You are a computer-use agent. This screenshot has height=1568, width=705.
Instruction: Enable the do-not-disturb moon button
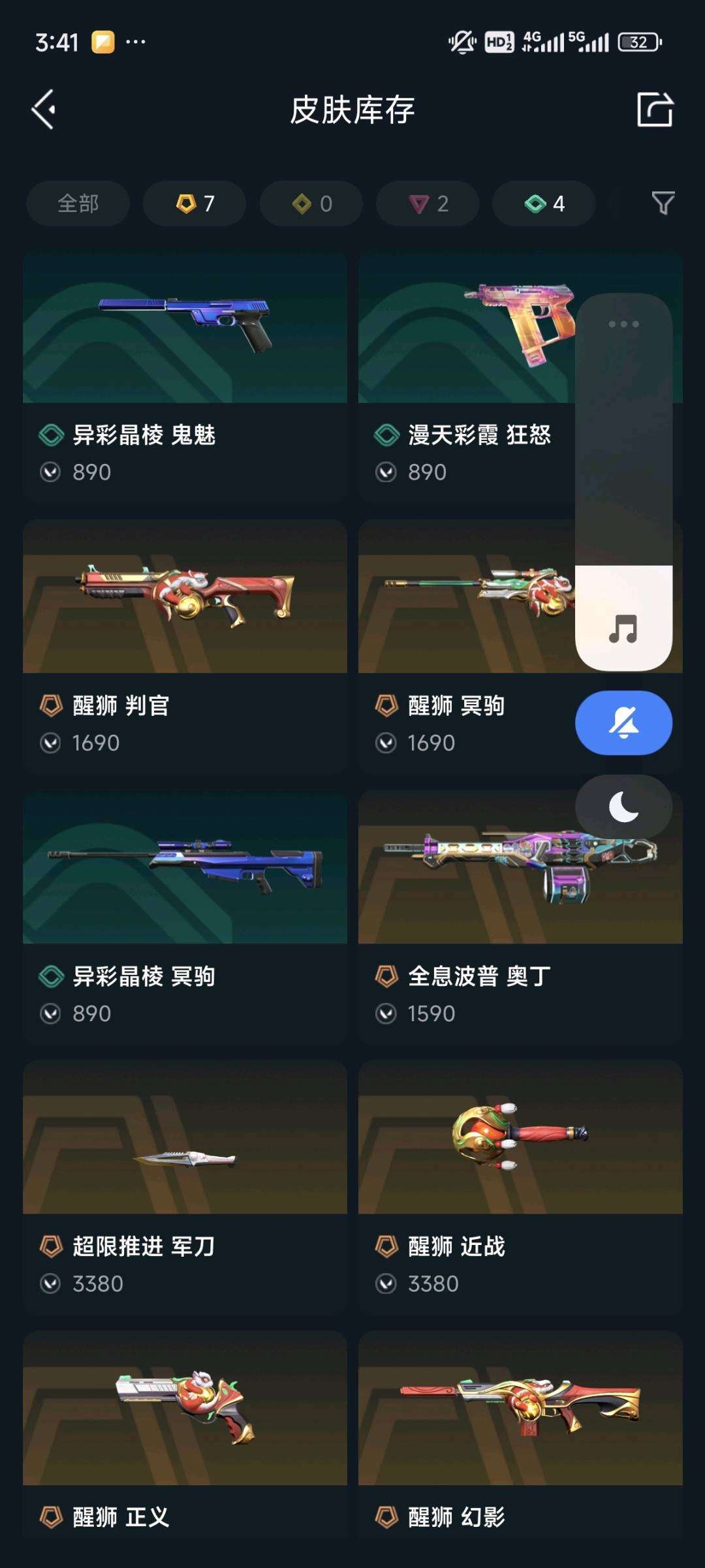click(x=623, y=807)
